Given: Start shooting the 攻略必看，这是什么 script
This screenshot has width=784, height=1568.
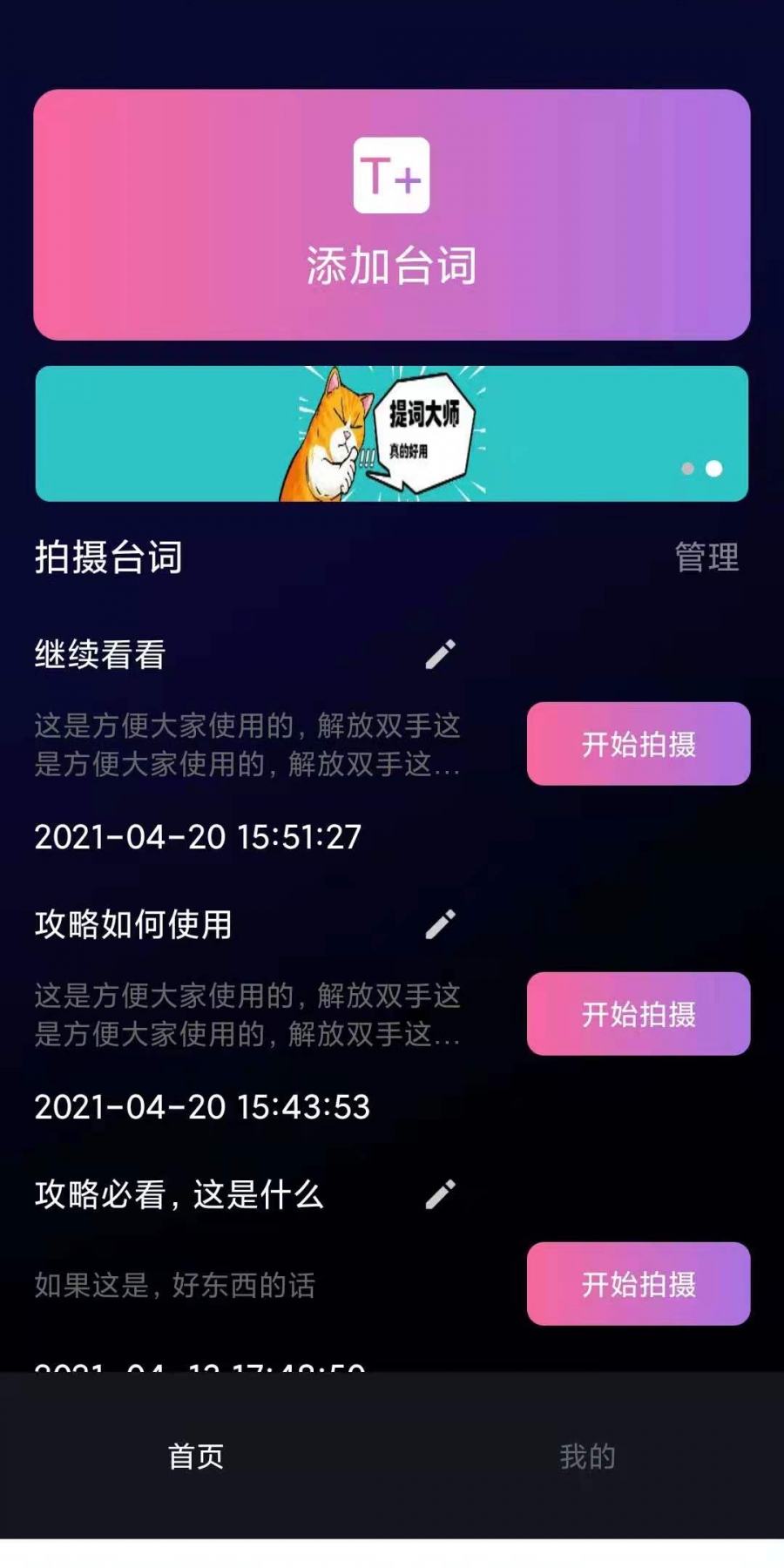Looking at the screenshot, I should pos(638,1284).
